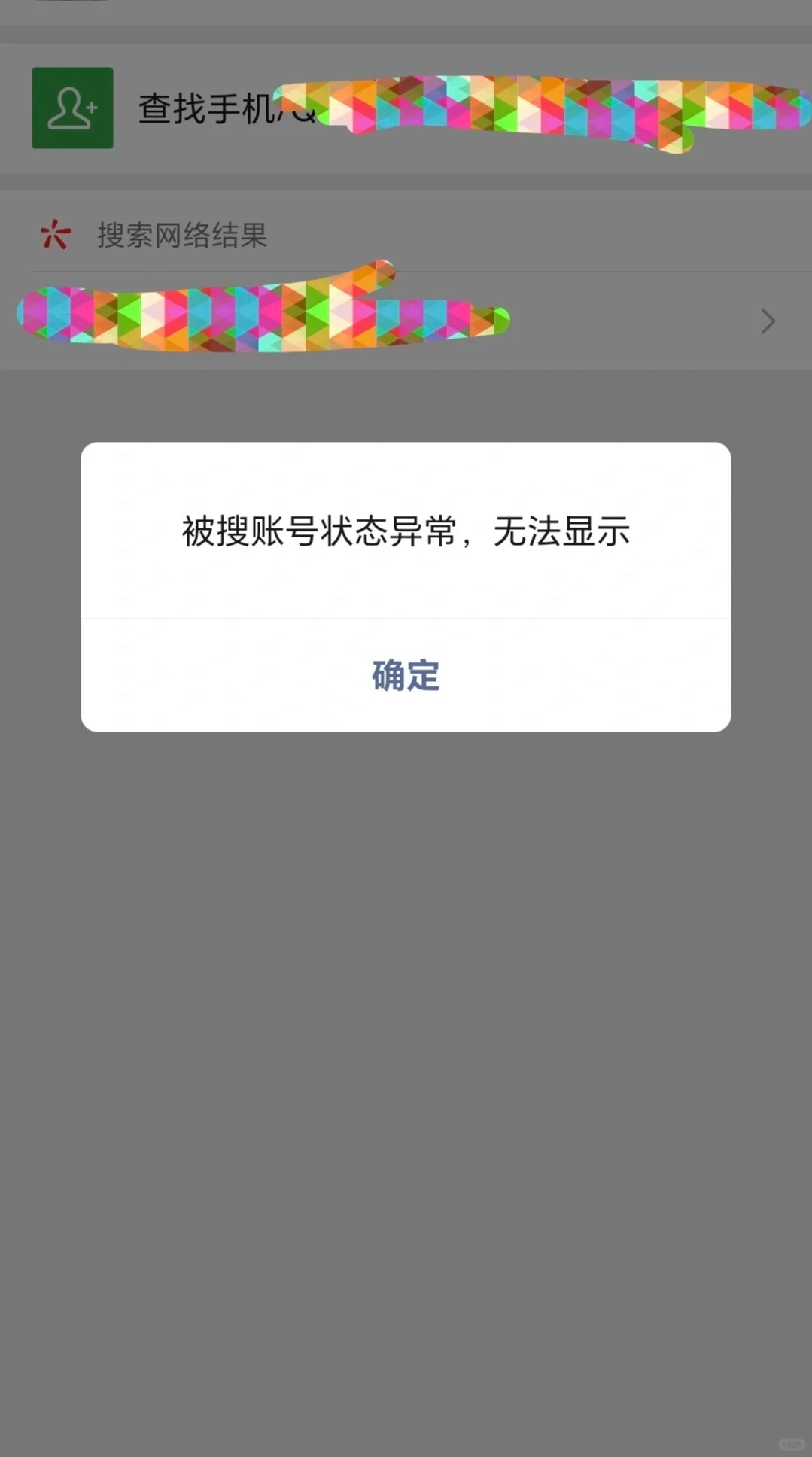
Task: Tap the account status error message text
Action: [x=404, y=534]
